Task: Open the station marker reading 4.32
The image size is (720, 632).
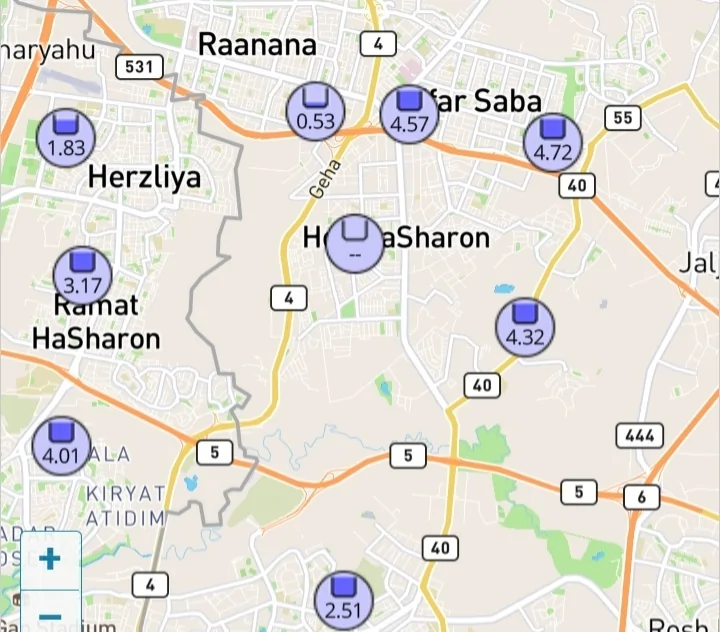Action: tap(526, 326)
